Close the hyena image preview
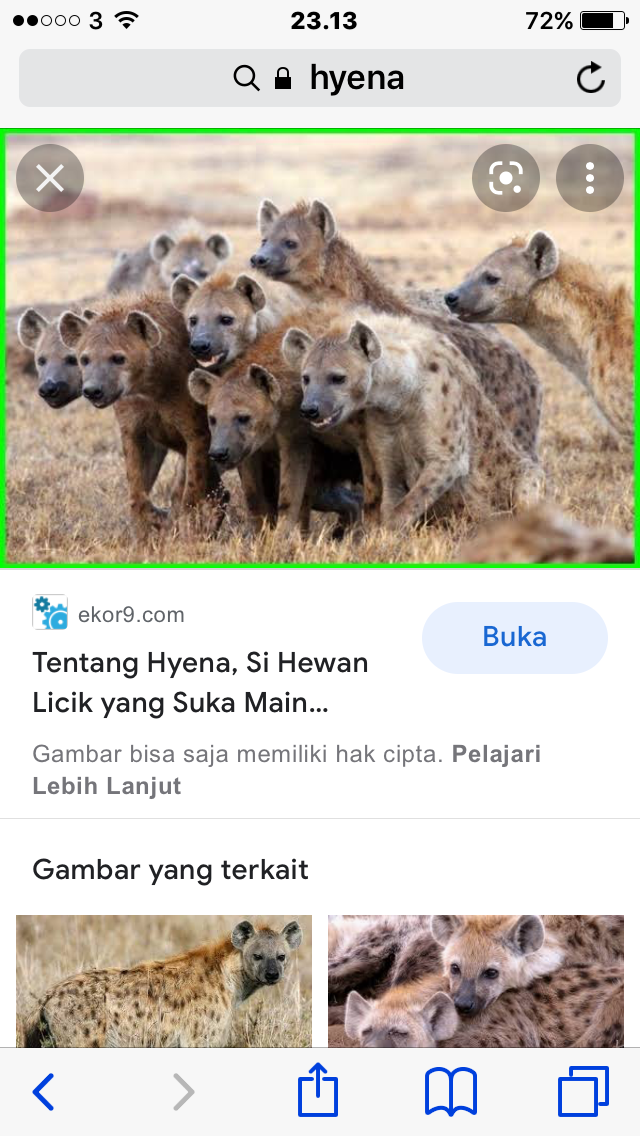This screenshot has width=640, height=1136. point(50,179)
